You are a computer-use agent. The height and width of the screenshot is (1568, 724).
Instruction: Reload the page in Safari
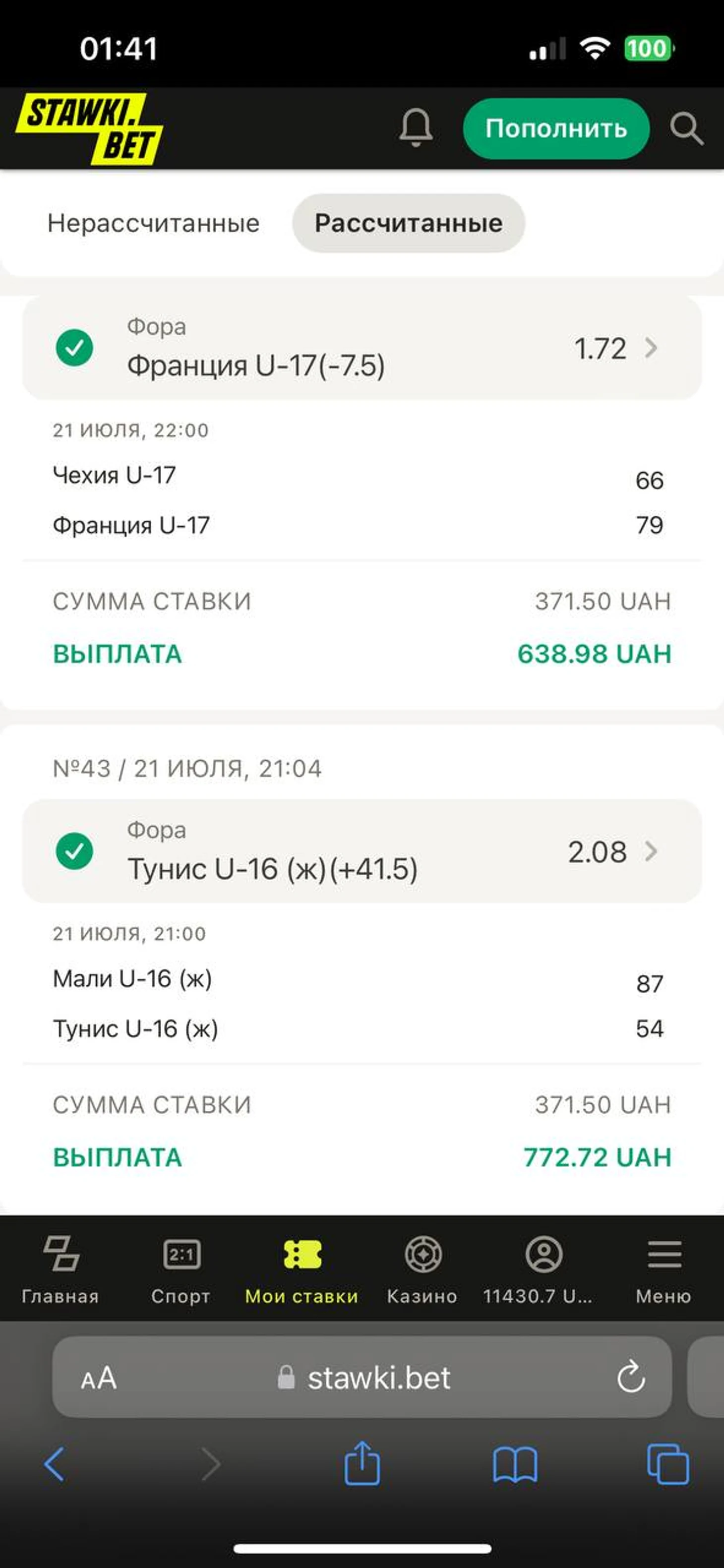pyautogui.click(x=631, y=1377)
